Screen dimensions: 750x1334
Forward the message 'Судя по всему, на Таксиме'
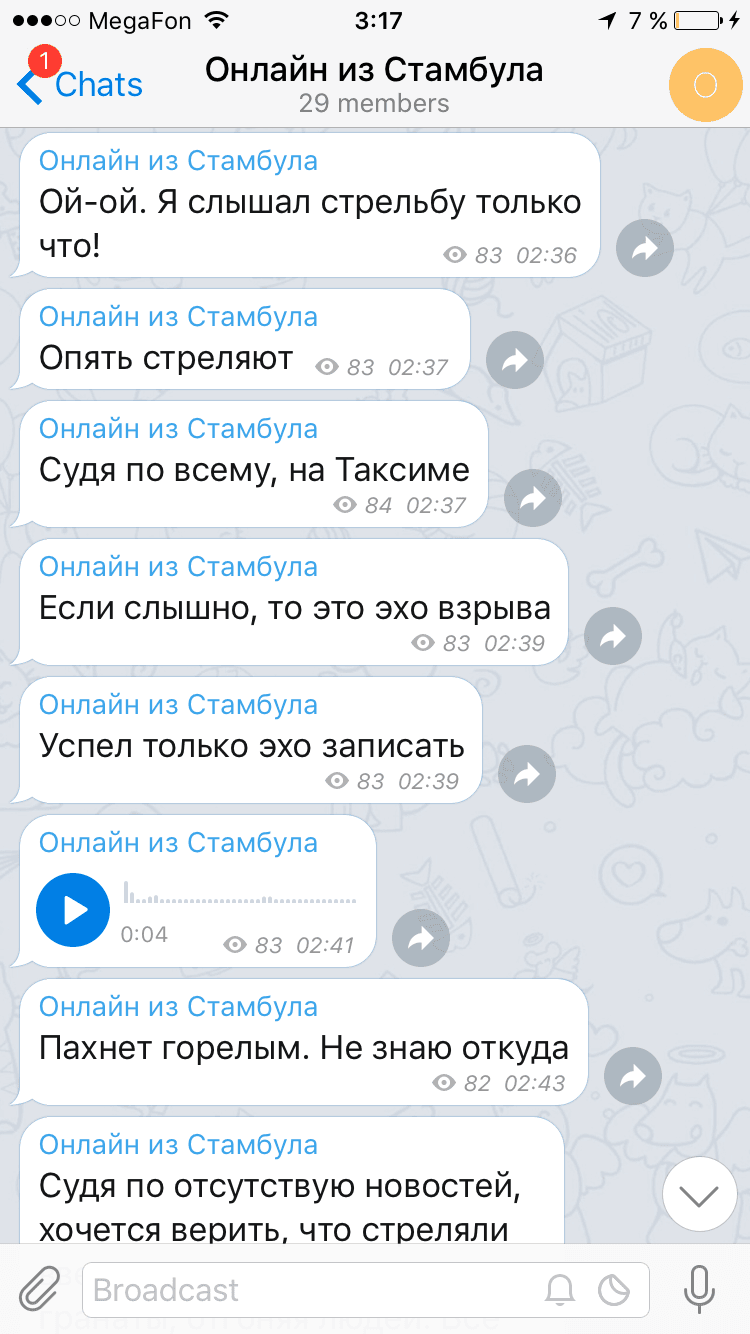[533, 498]
